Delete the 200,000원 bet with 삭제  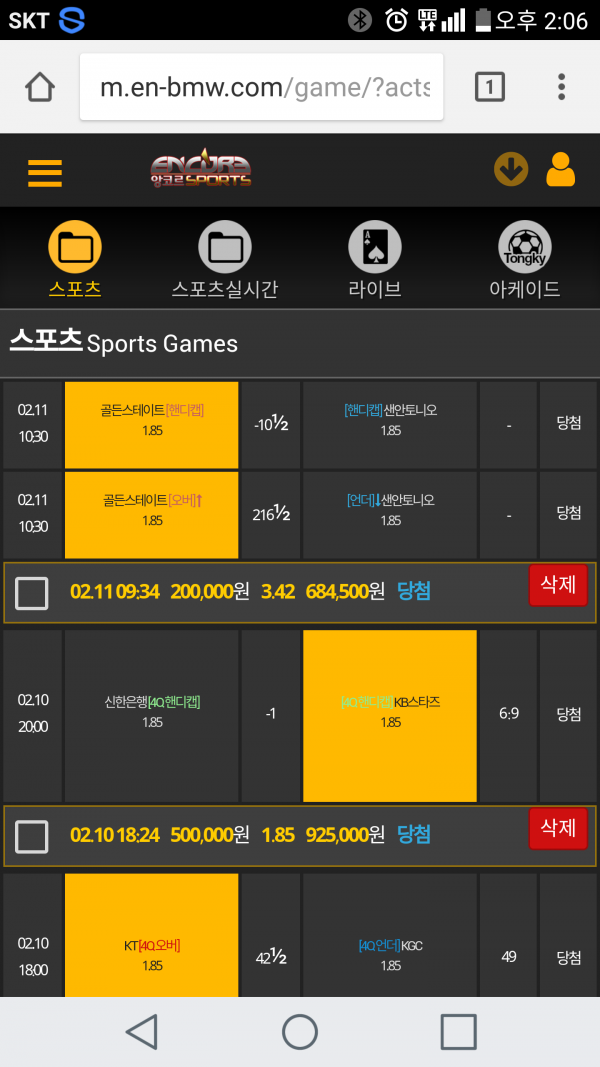pos(558,585)
